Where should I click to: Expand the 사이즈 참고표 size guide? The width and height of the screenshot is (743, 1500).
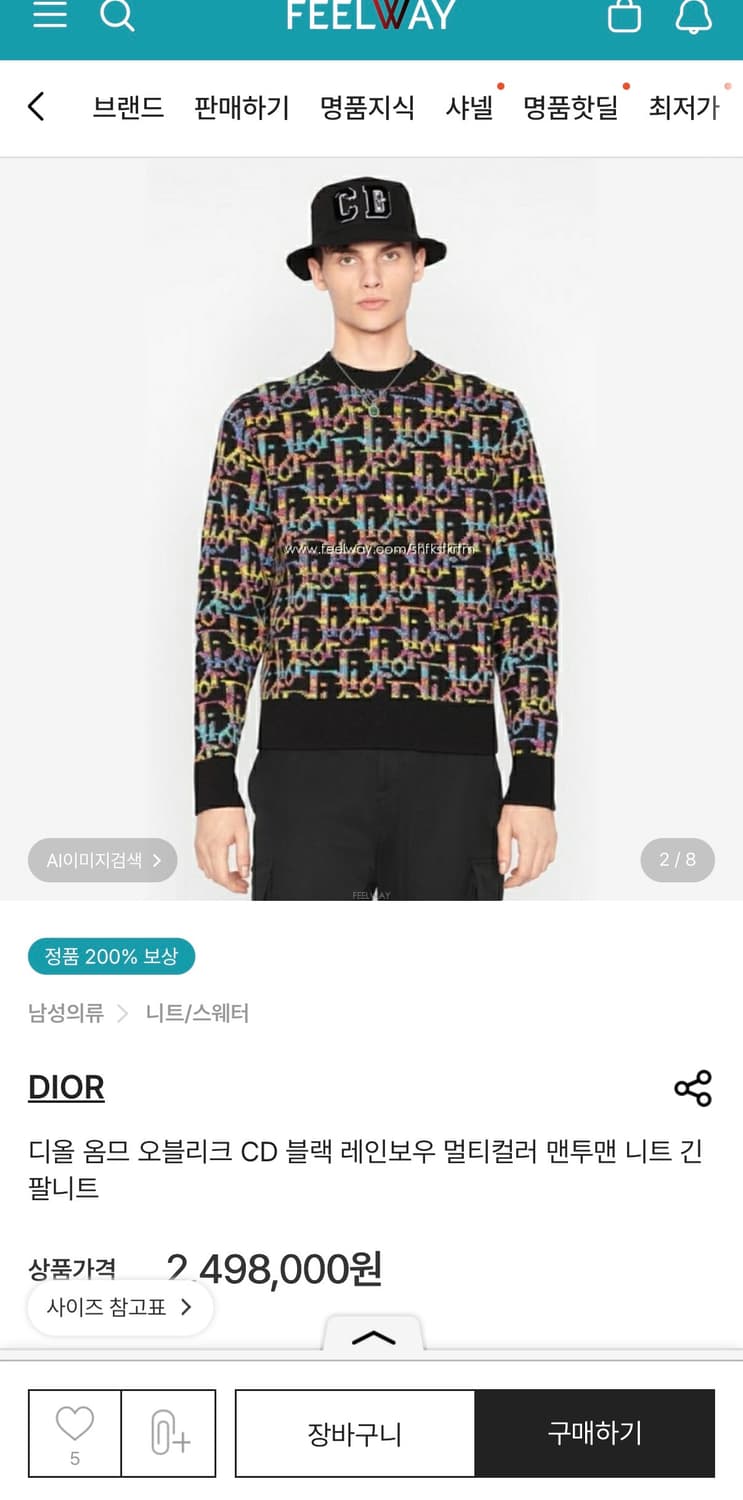120,1307
